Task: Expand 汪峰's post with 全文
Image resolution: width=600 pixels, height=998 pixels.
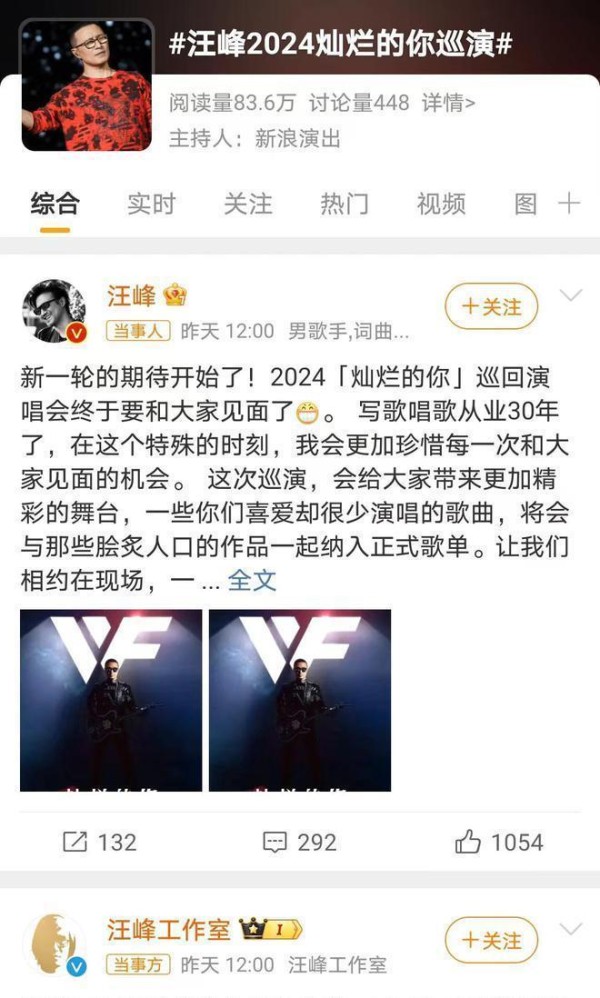Action: tap(252, 580)
